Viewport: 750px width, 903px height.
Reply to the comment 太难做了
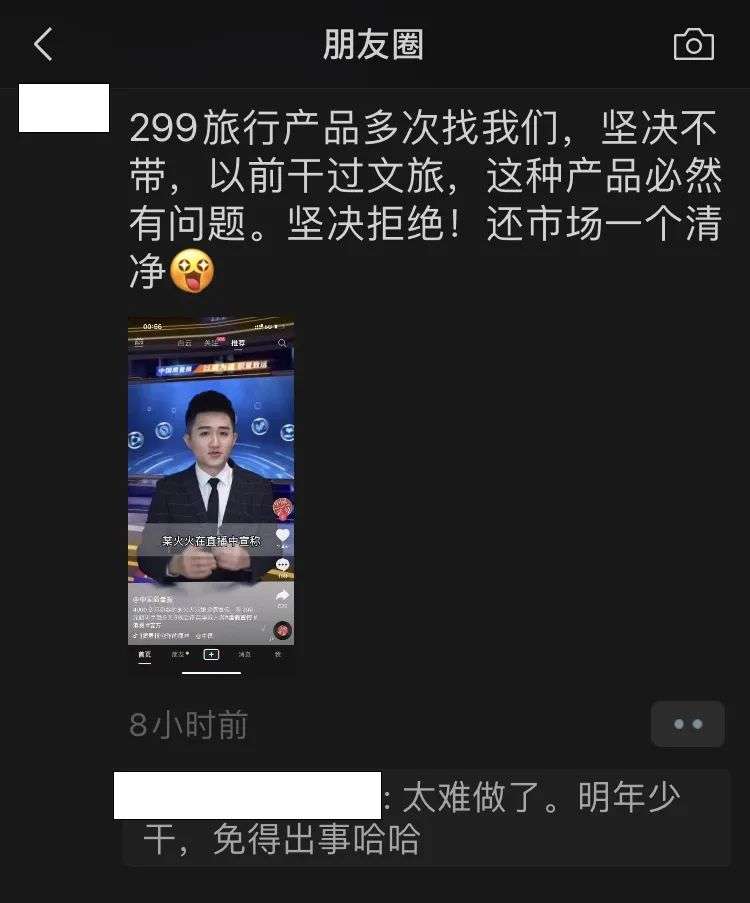click(540, 816)
